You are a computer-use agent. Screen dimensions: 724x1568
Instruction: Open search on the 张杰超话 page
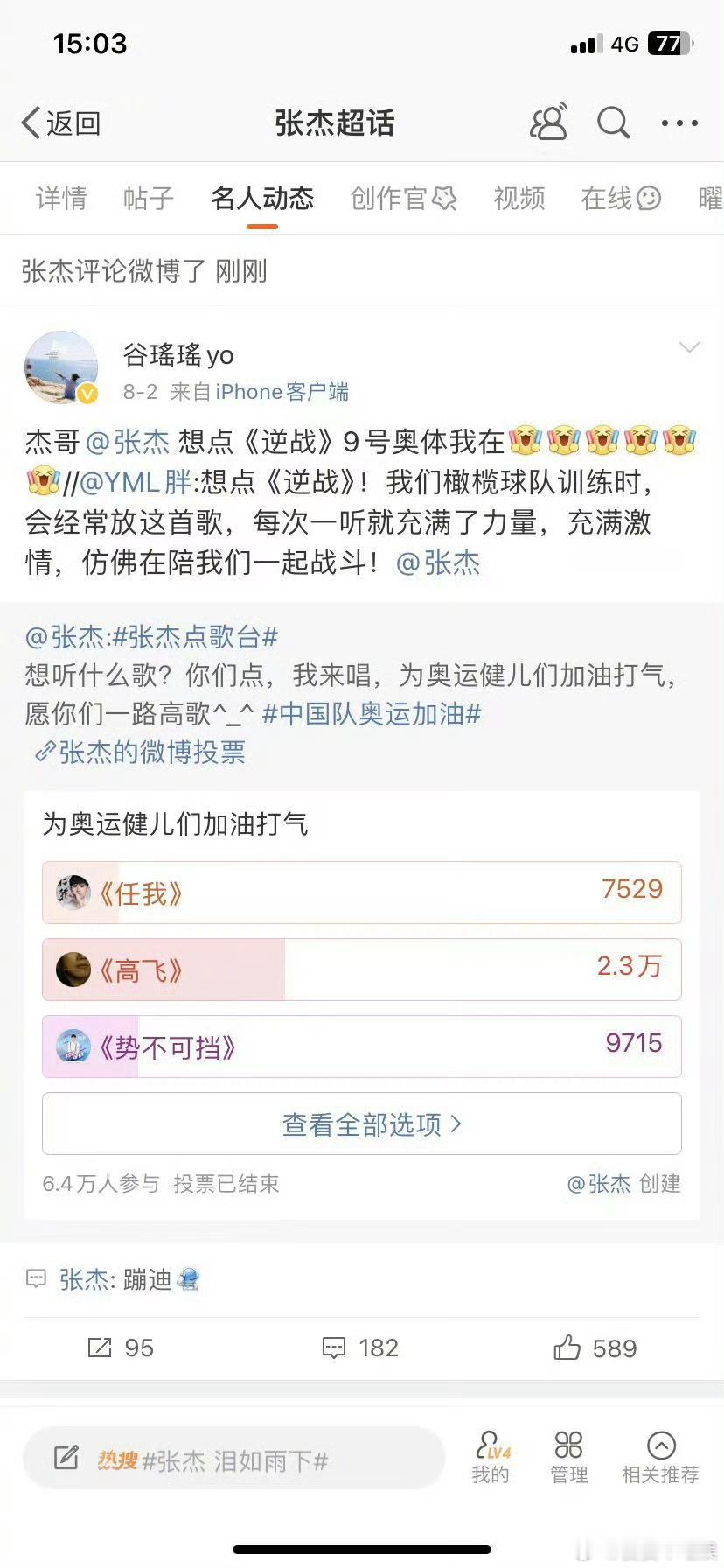613,123
